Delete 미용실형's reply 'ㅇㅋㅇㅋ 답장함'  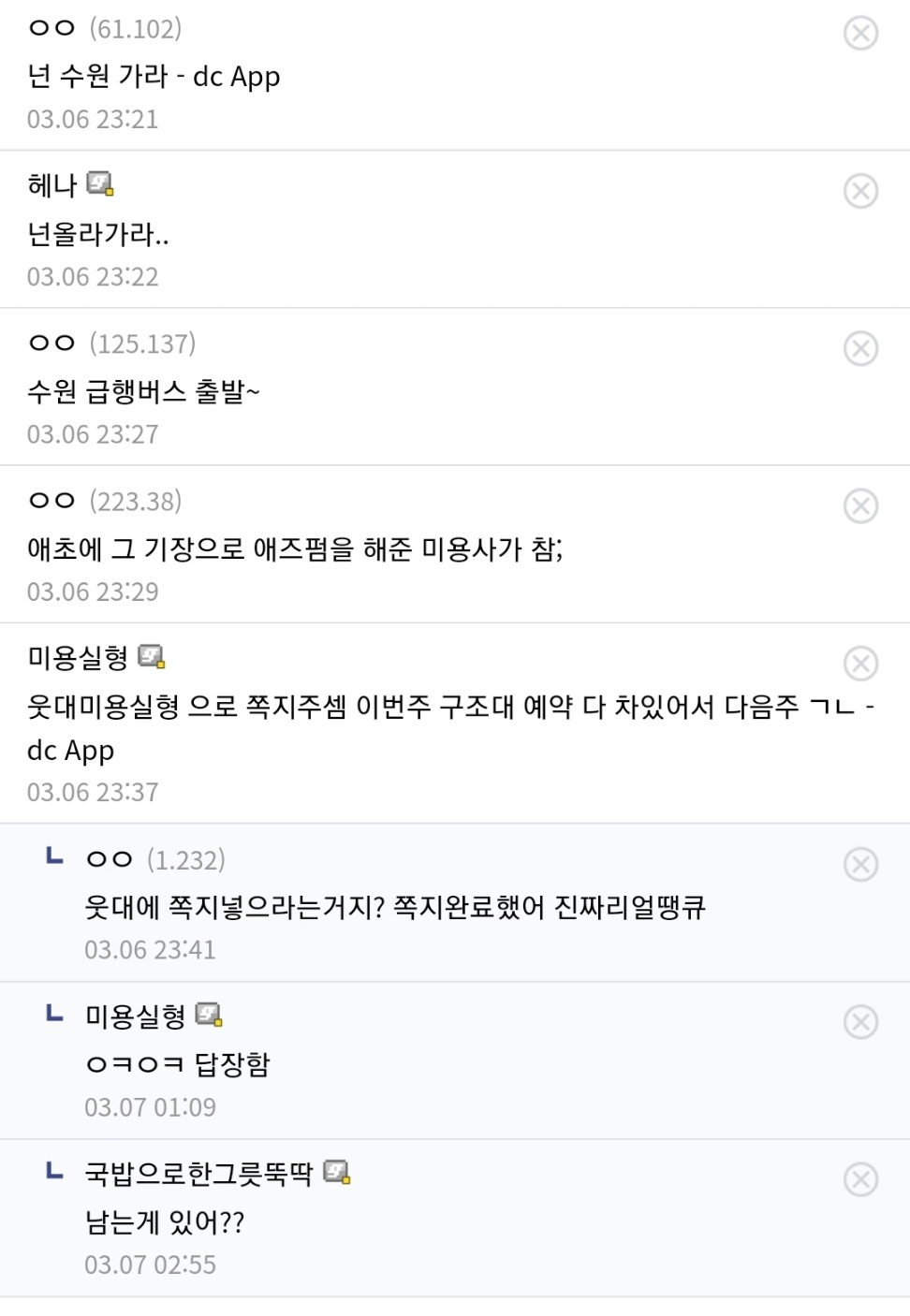(x=860, y=1021)
